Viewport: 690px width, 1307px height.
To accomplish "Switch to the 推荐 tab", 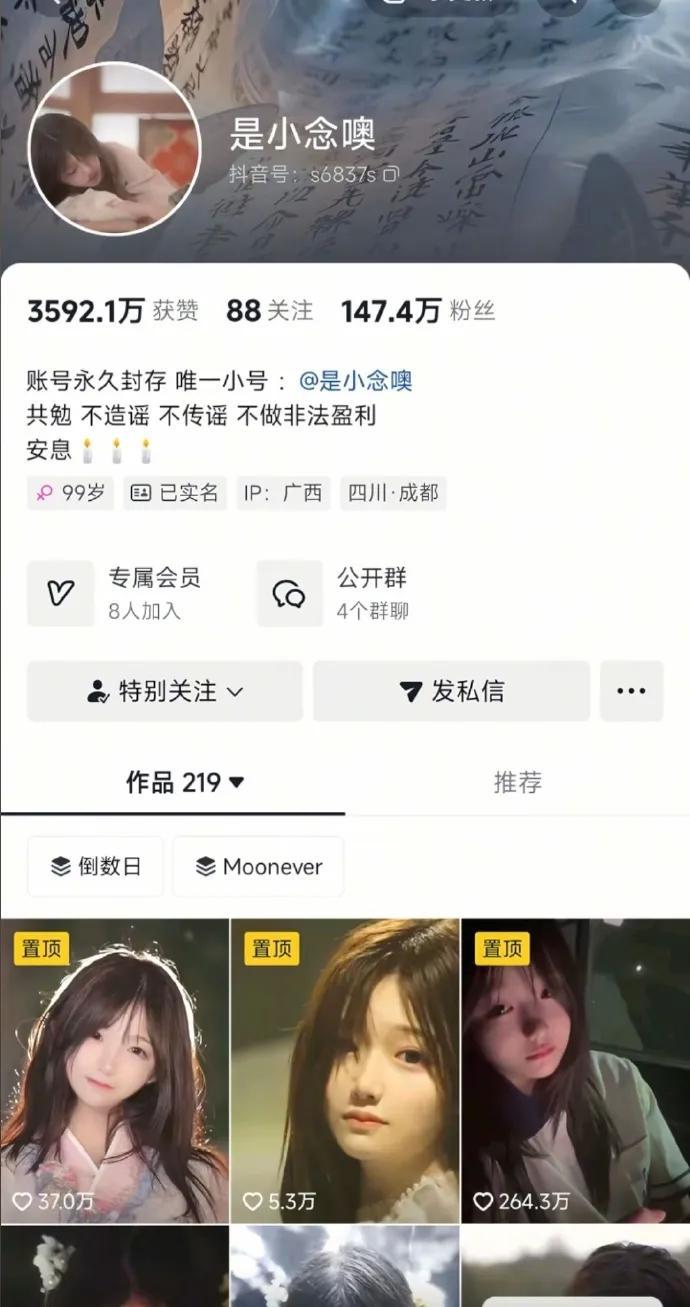I will tap(517, 782).
